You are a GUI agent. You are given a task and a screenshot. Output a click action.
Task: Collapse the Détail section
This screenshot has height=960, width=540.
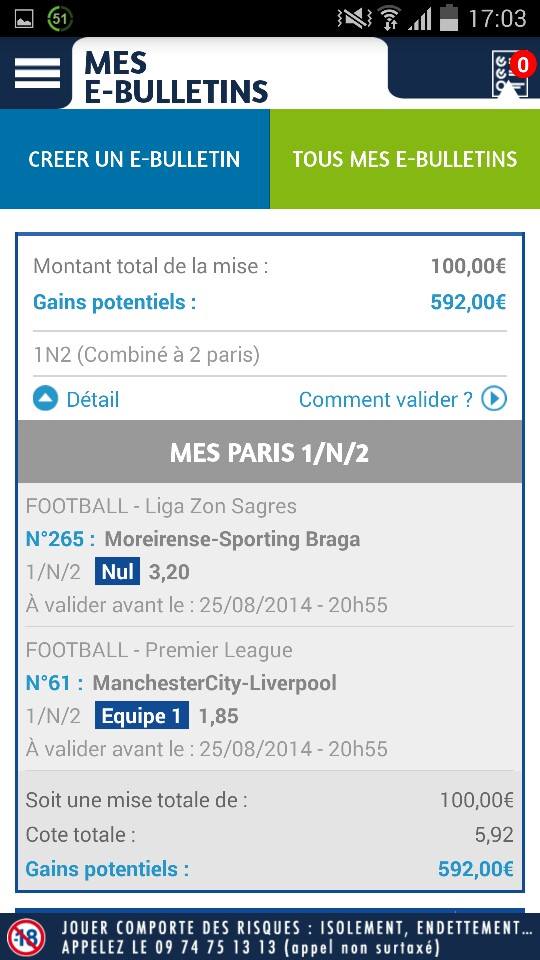[76, 399]
